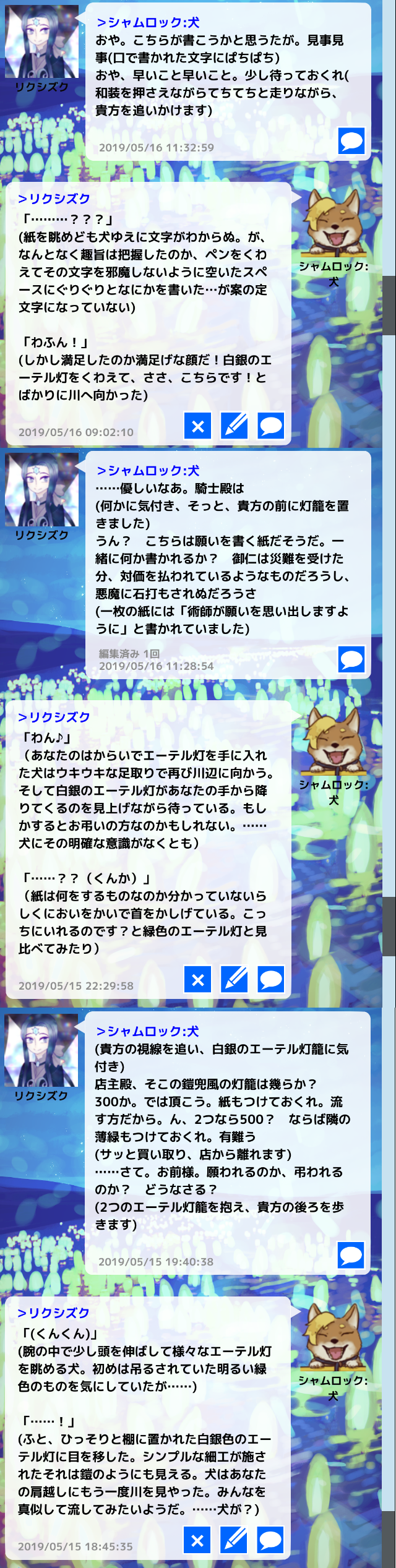This screenshot has width=396, height=1568.
Task: Open リクシズク avatar beside 11:28:54 message
Action: click(42, 489)
